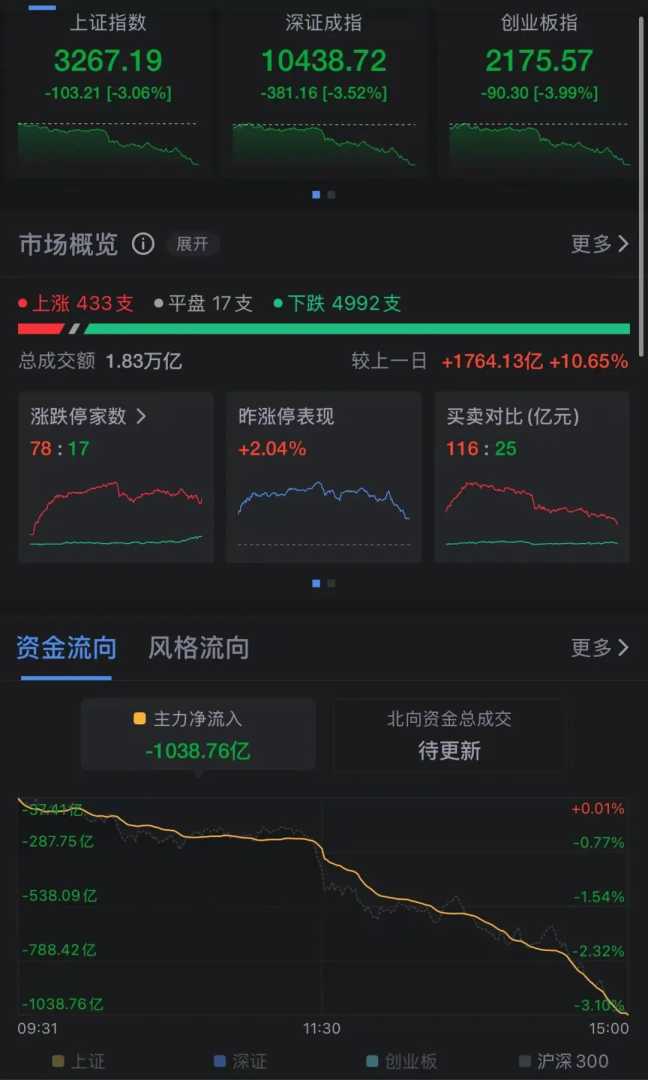Image resolution: width=648 pixels, height=1080 pixels.
Task: Toggle the 上证 line in the chart
Action: pyautogui.click(x=78, y=1061)
